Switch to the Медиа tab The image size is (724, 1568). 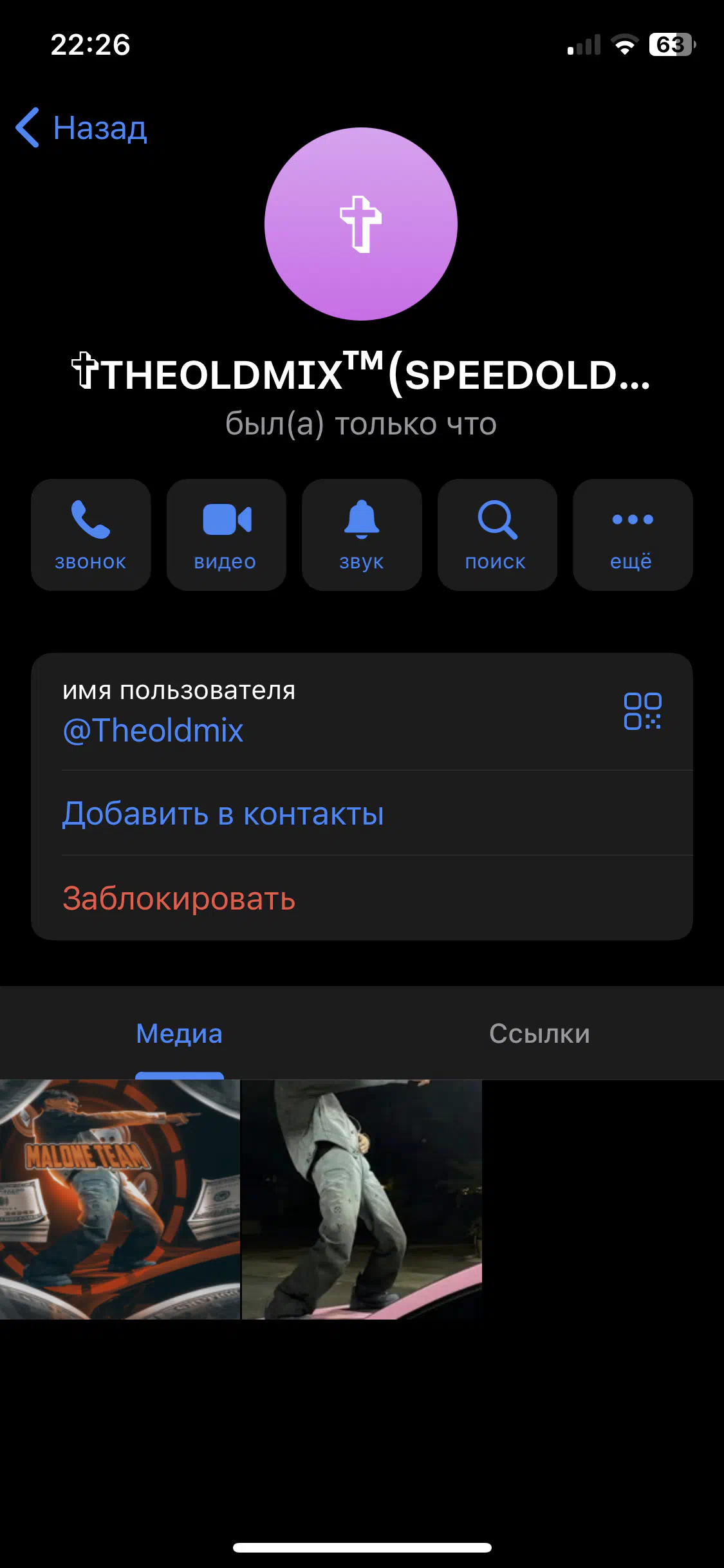[x=180, y=1034]
